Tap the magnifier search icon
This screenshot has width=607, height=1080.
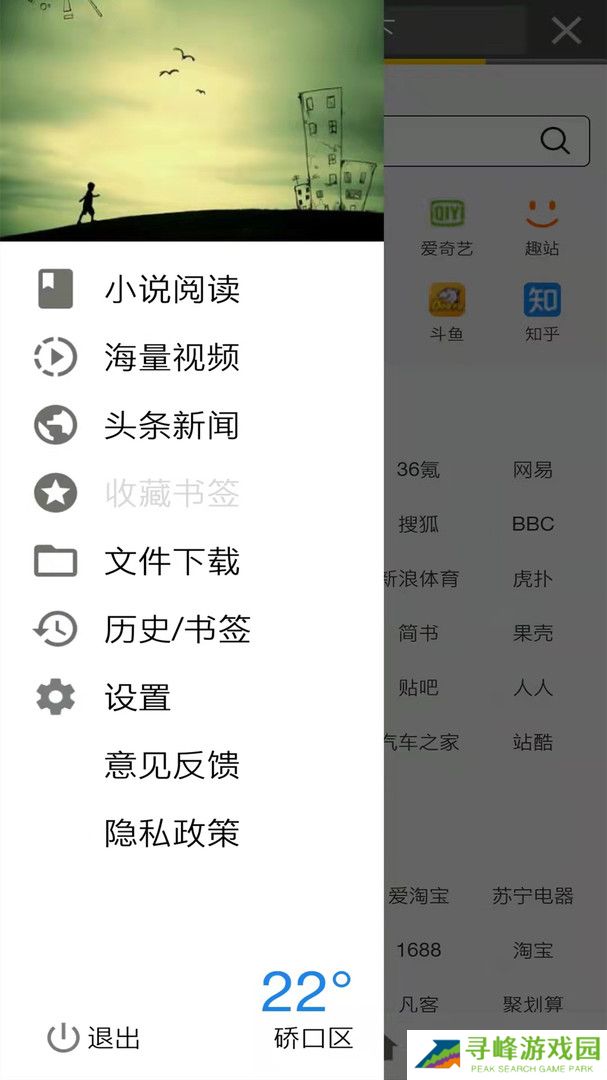[555, 140]
